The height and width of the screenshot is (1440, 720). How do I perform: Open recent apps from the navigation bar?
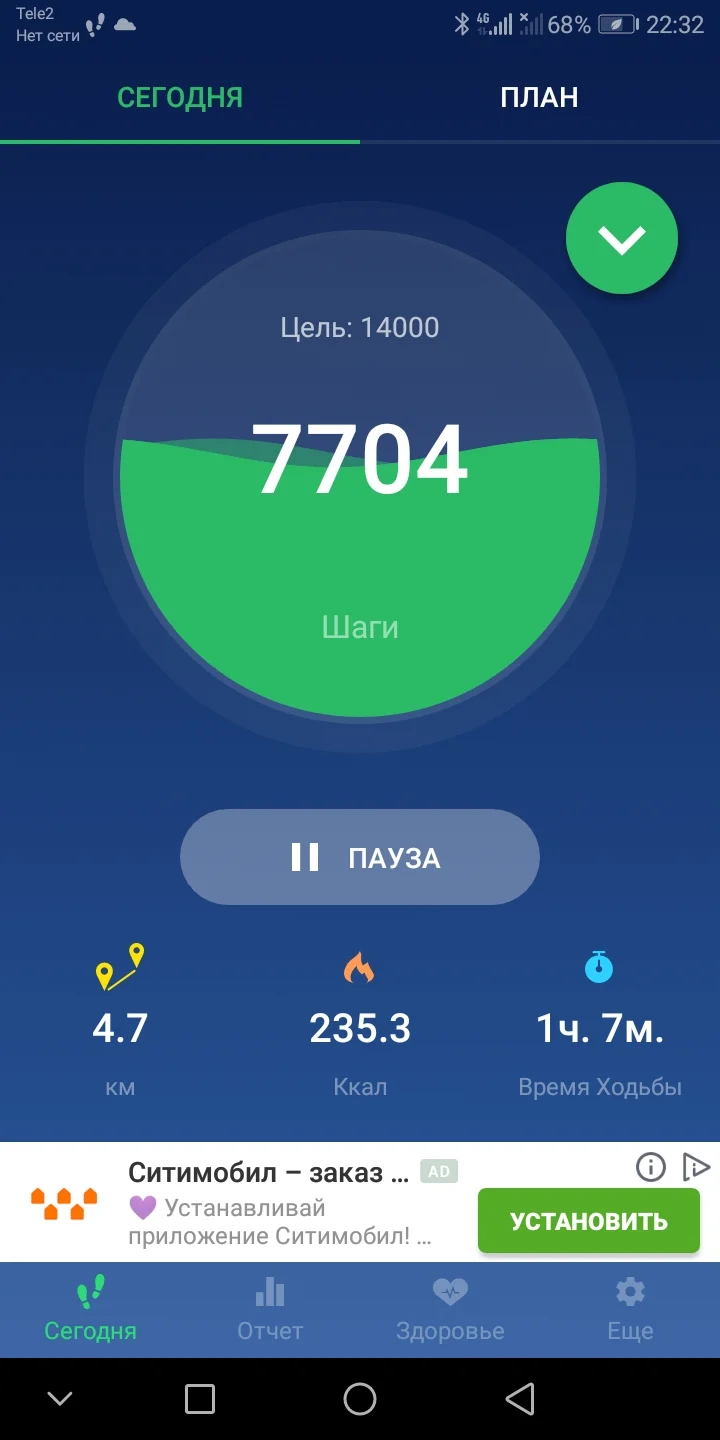pyautogui.click(x=200, y=1399)
